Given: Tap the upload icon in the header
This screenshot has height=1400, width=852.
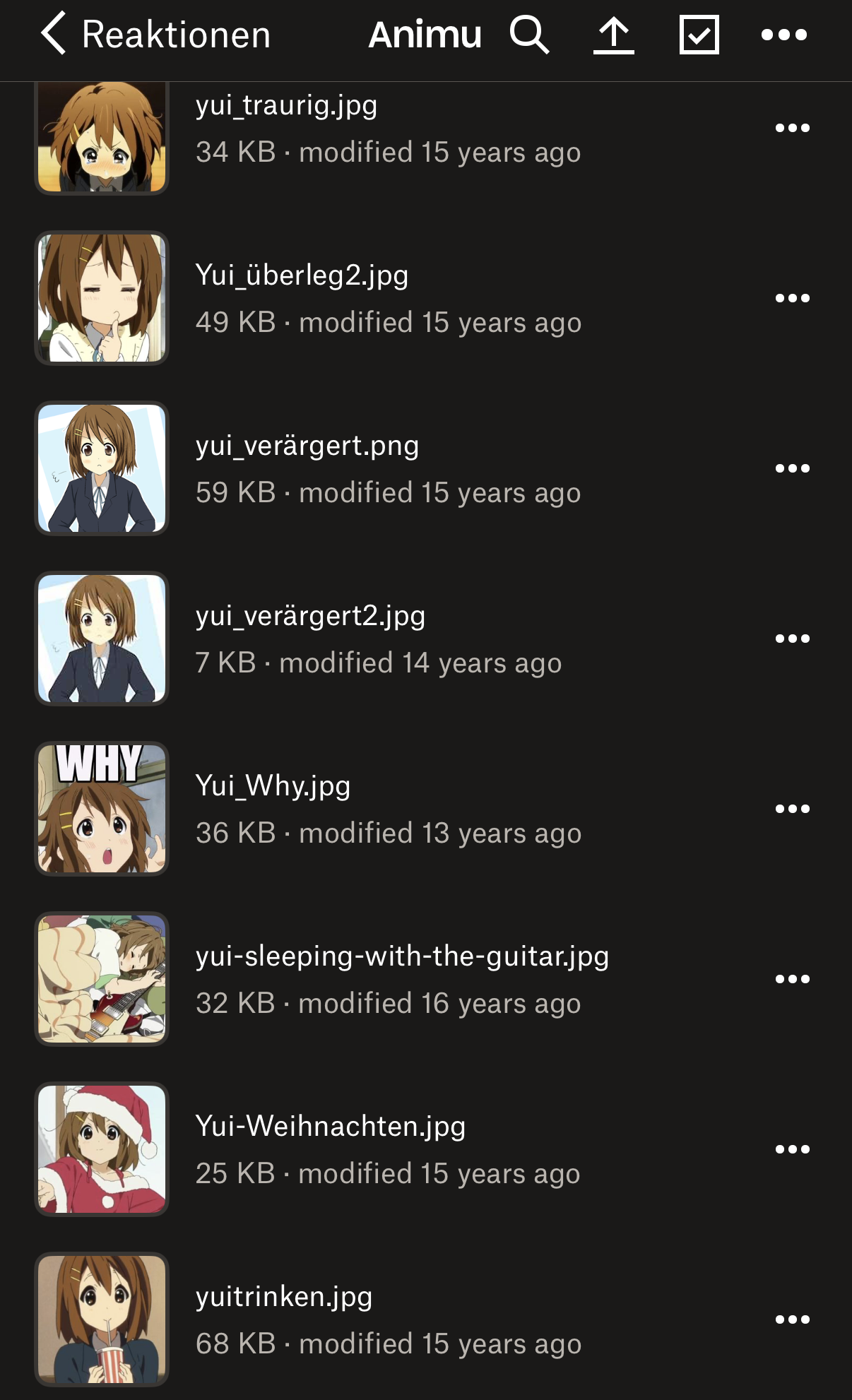Looking at the screenshot, I should click(613, 35).
